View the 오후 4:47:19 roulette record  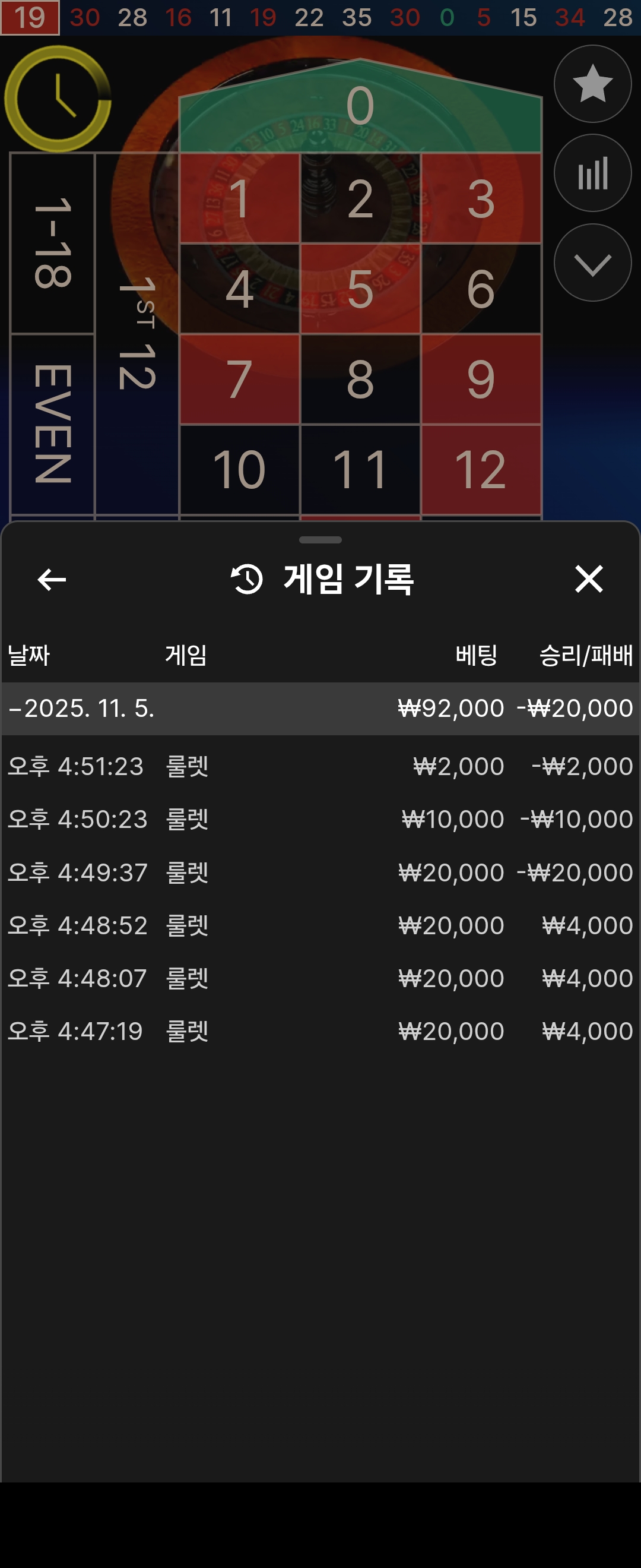(320, 1031)
